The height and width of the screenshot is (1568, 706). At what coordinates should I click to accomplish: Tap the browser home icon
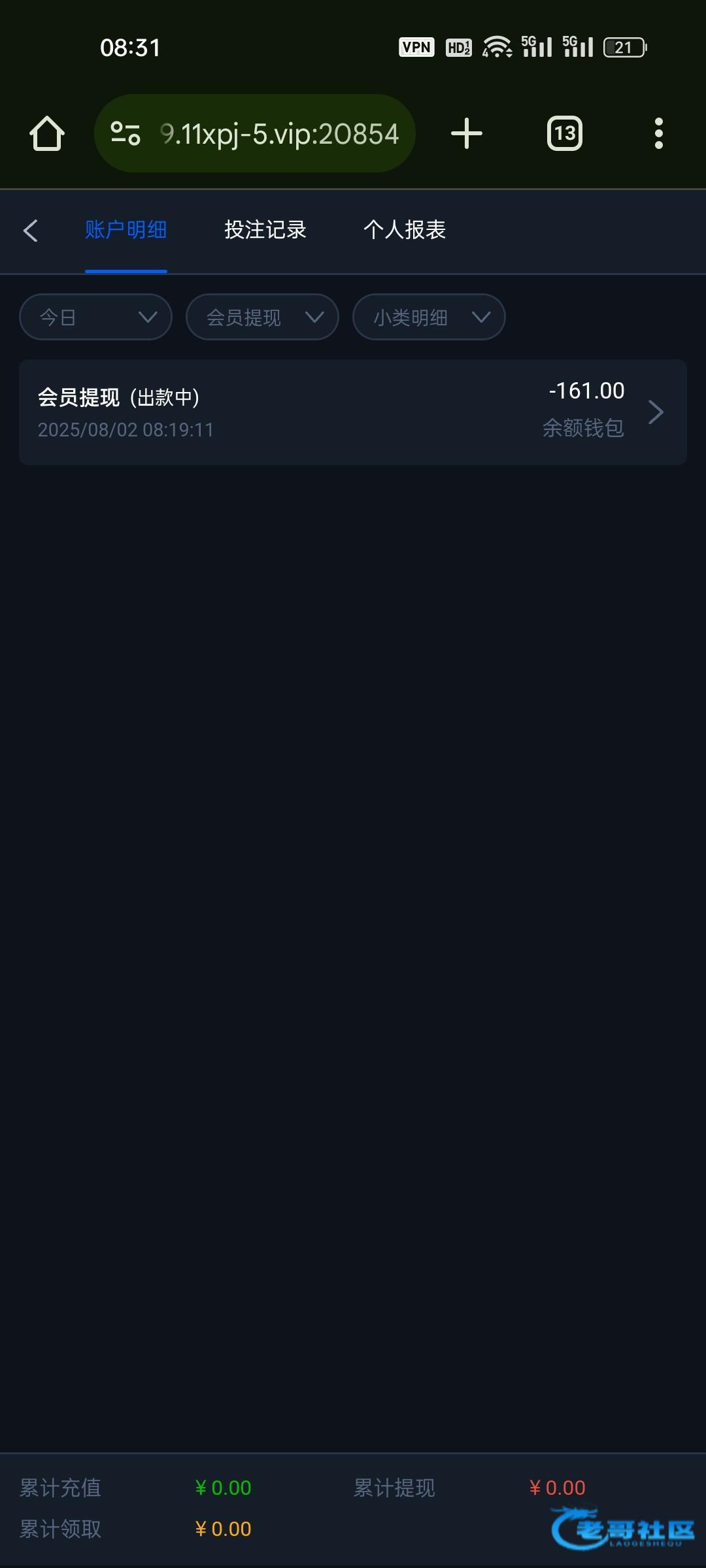(x=47, y=133)
